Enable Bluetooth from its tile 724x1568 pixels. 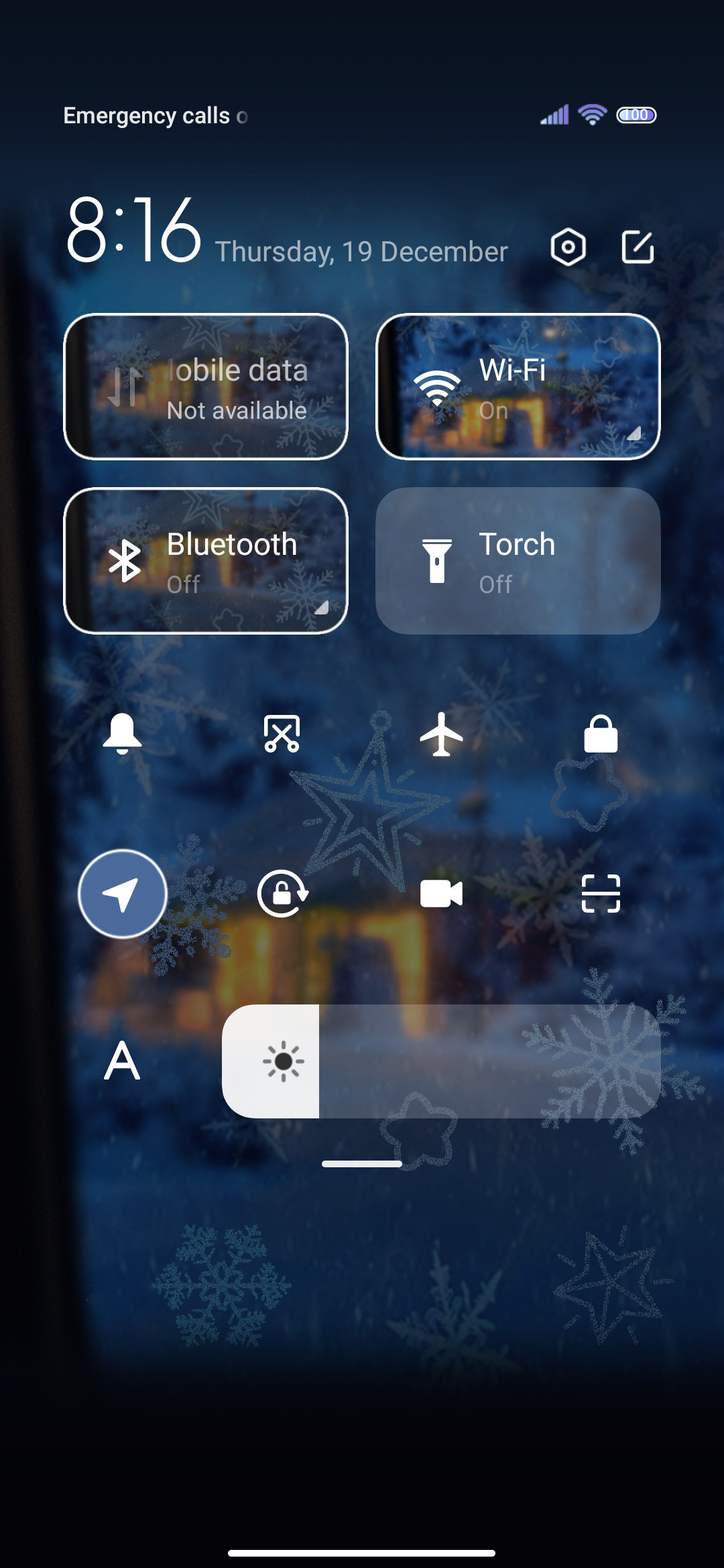coord(206,561)
